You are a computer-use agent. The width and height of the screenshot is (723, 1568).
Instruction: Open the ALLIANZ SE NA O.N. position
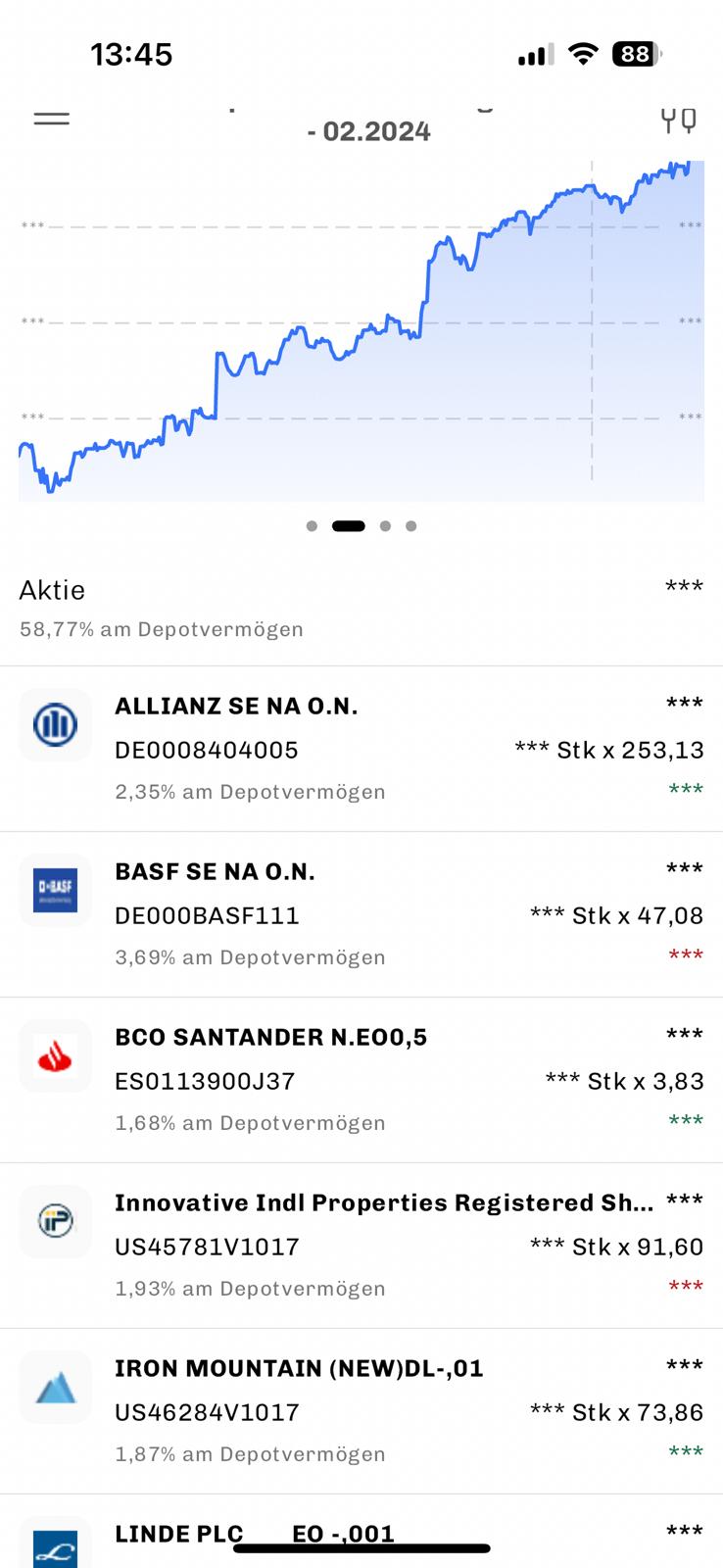pos(361,750)
